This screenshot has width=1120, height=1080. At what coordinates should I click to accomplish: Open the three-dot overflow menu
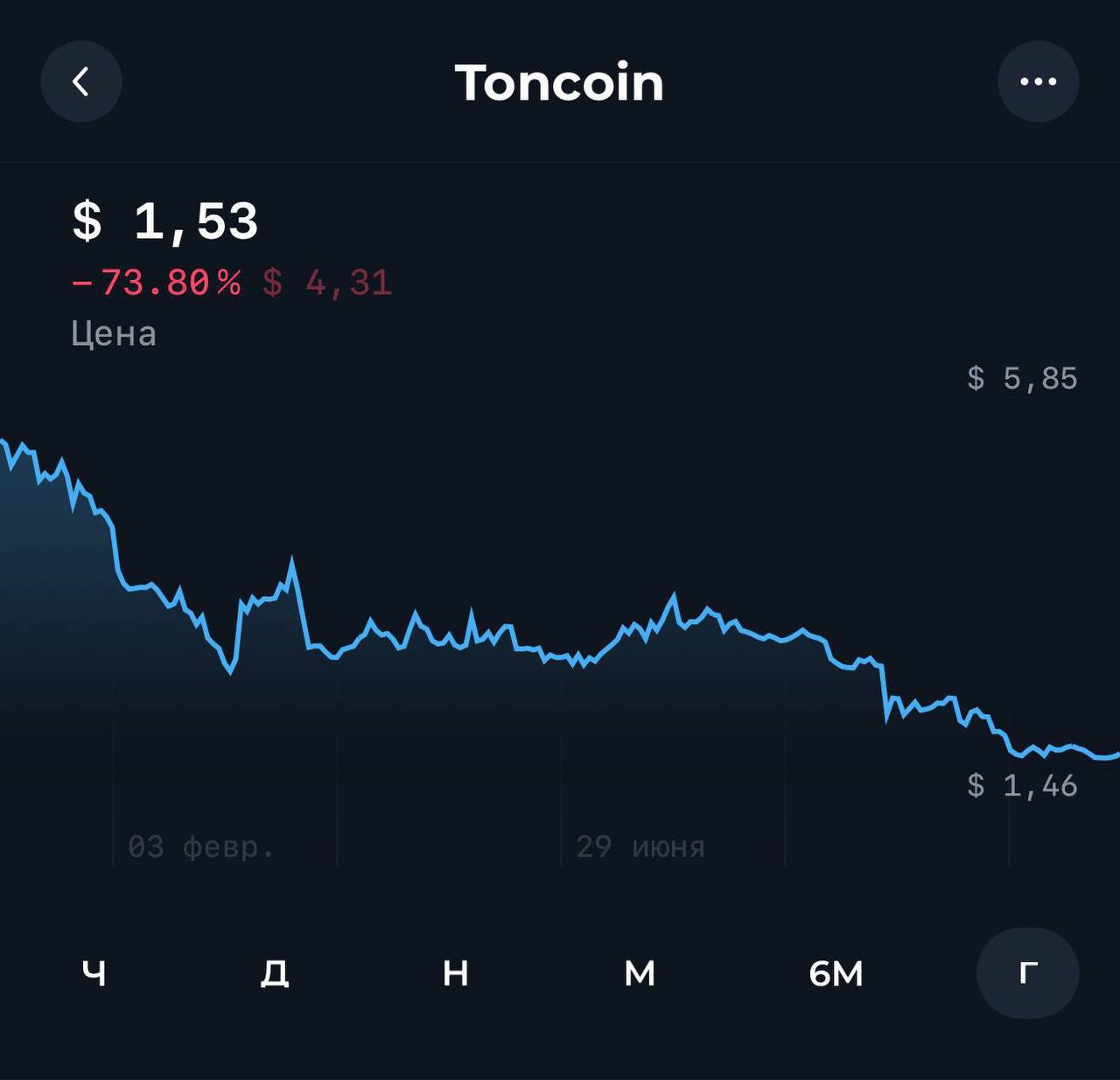1038,81
